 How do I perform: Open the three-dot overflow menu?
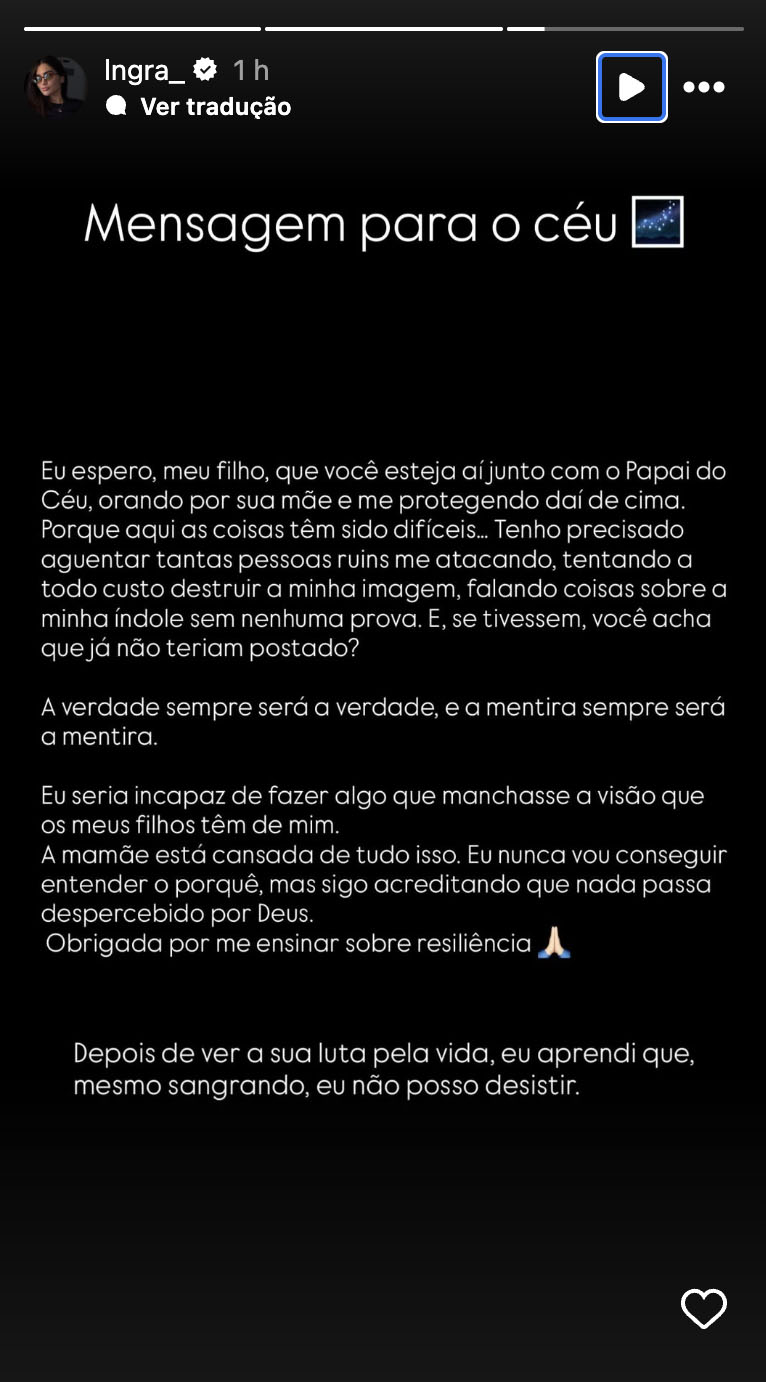[x=704, y=88]
